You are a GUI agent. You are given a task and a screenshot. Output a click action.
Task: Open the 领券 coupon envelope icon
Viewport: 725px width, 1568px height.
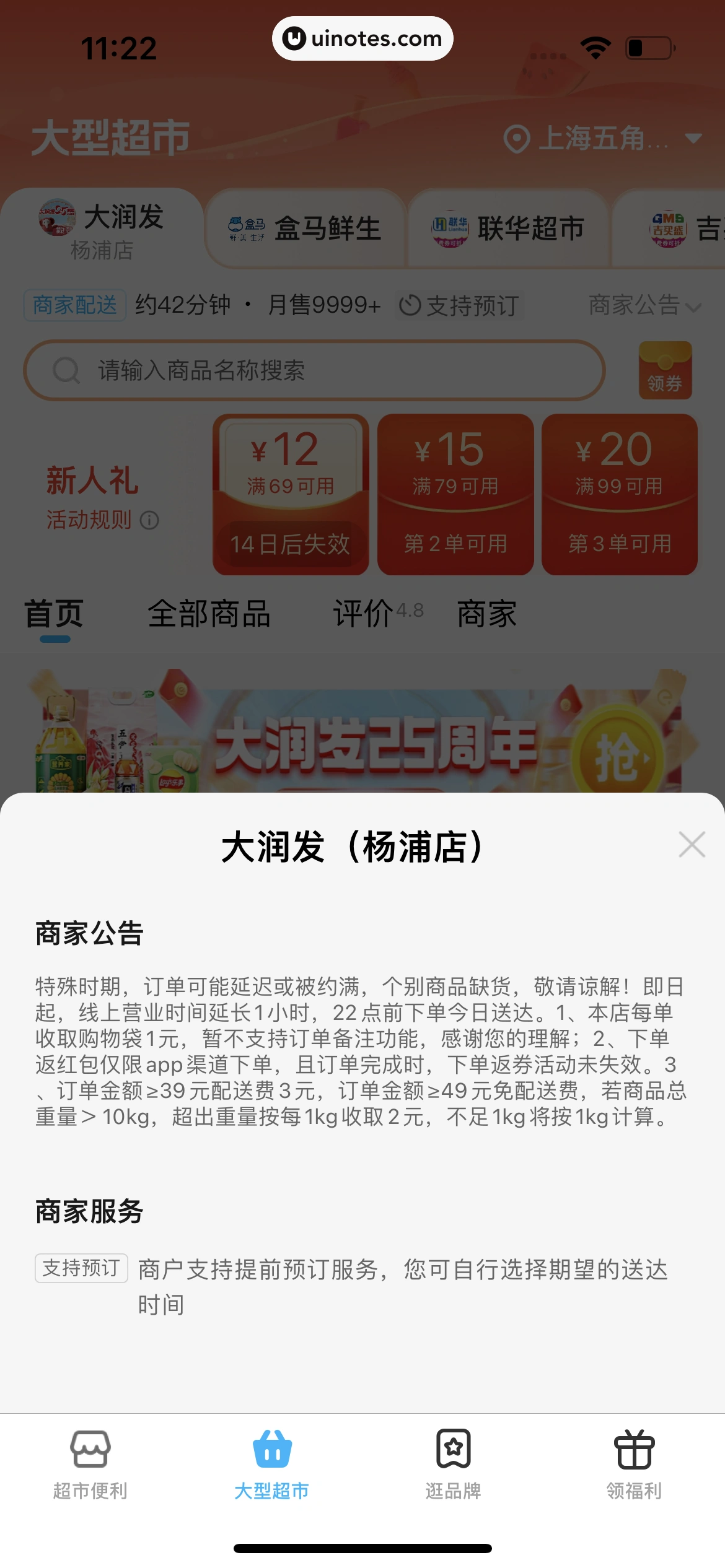[x=665, y=370]
